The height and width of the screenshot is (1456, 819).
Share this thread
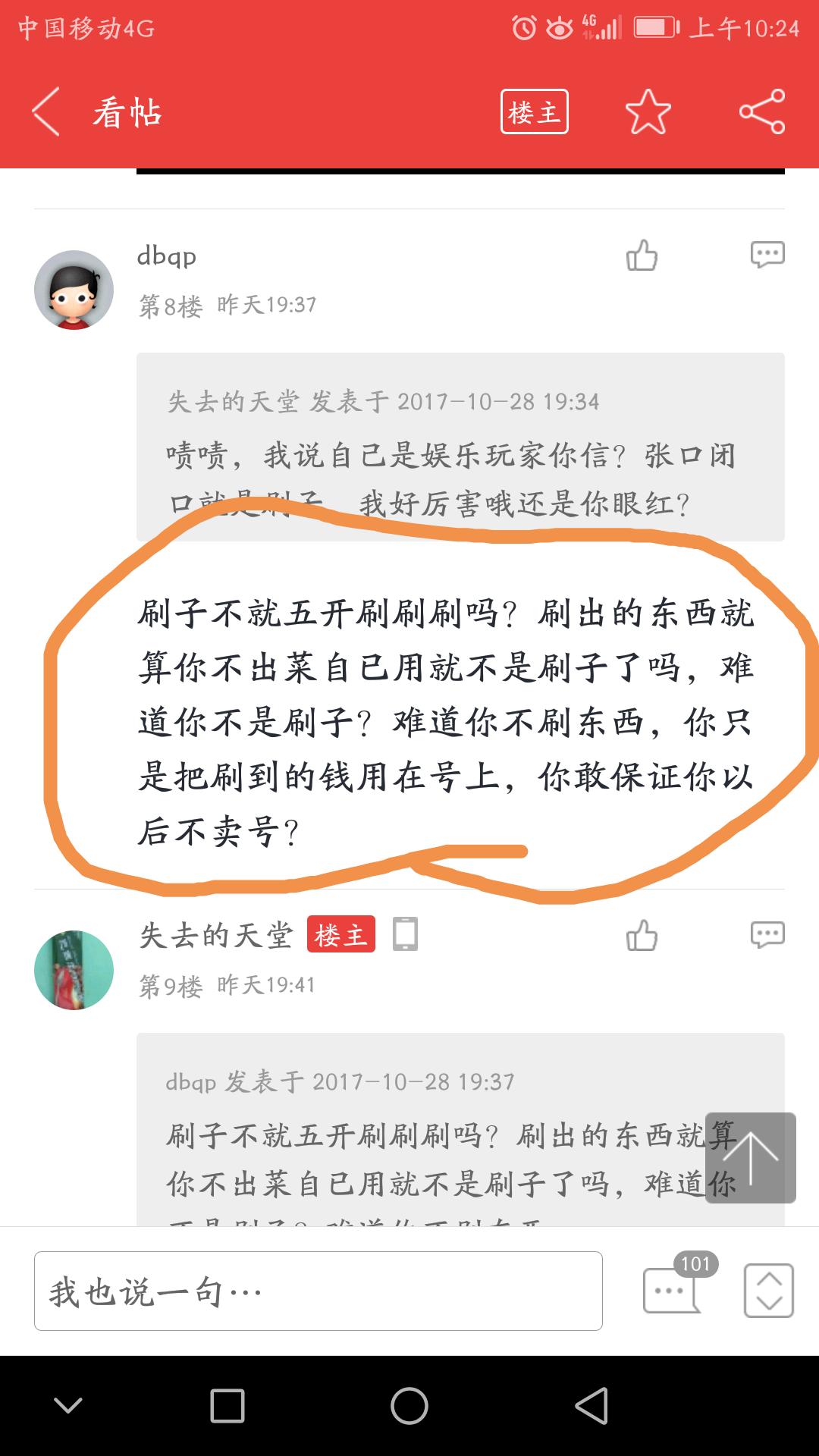click(761, 112)
